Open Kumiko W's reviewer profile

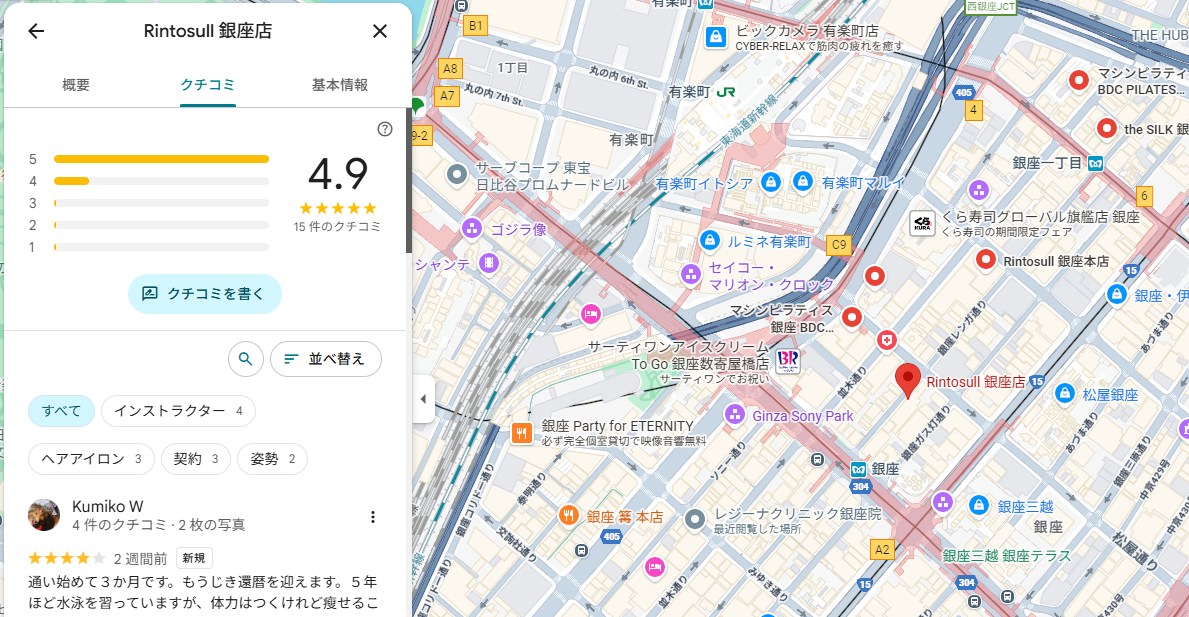pos(108,506)
